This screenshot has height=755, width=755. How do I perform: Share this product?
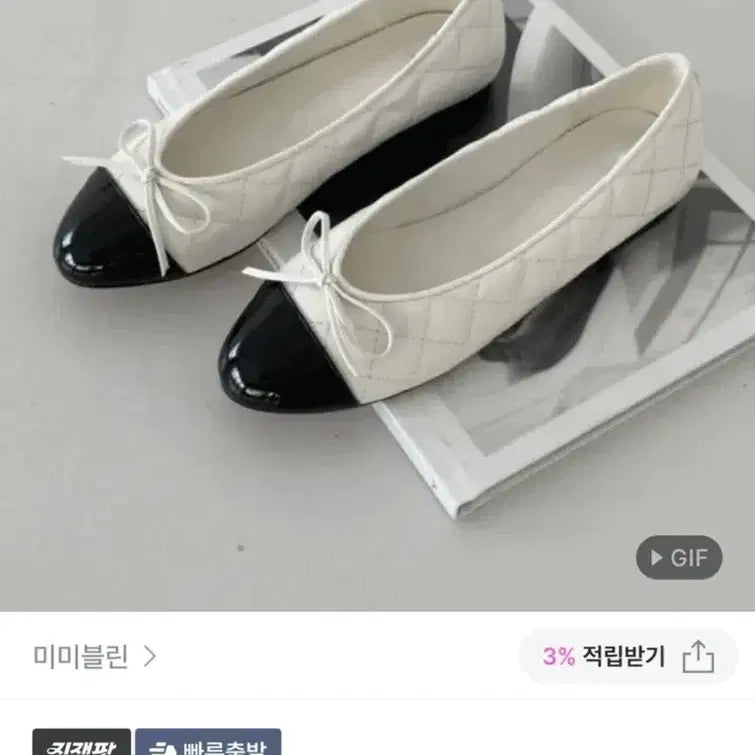tap(698, 657)
